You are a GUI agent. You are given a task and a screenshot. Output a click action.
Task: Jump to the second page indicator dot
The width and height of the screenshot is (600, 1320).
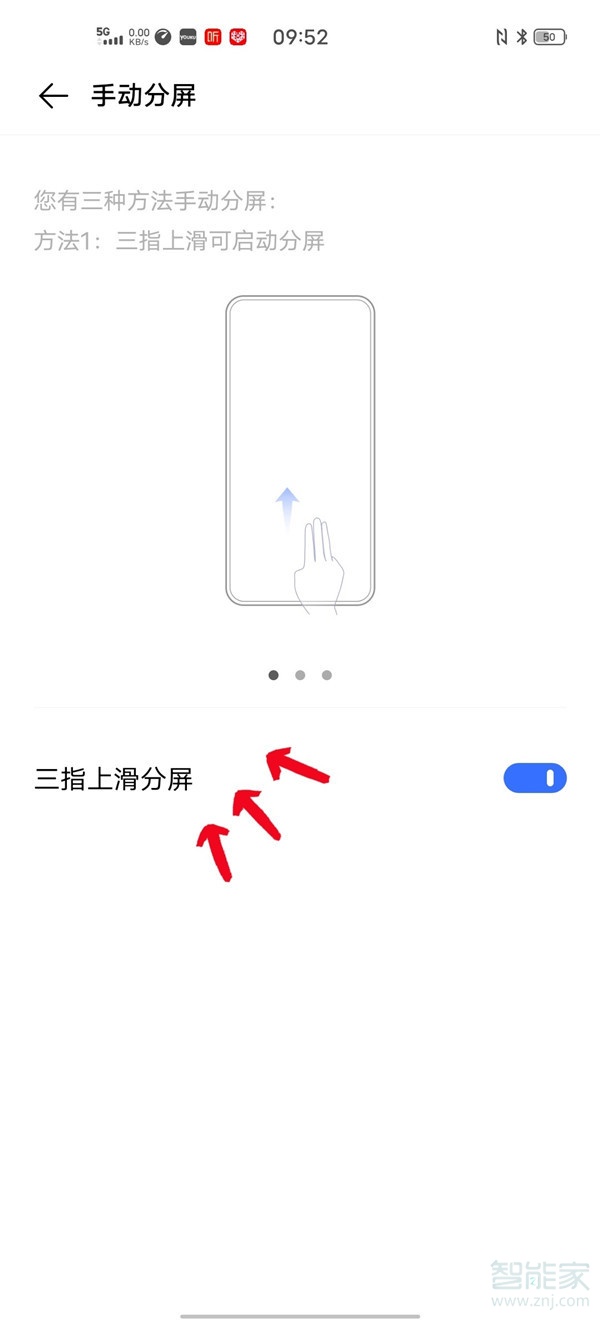pos(300,675)
